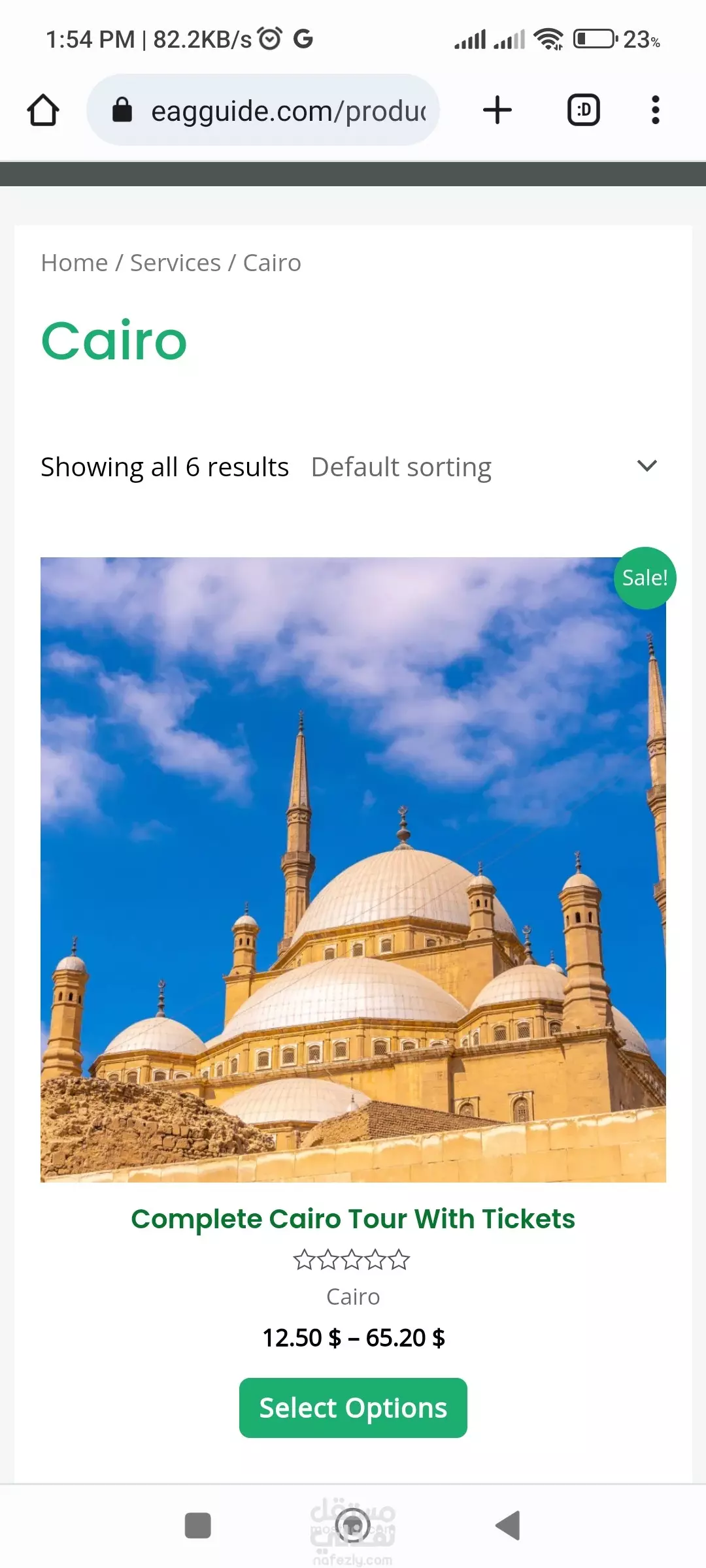Open the tab switcher
The height and width of the screenshot is (1568, 706).
click(x=583, y=110)
